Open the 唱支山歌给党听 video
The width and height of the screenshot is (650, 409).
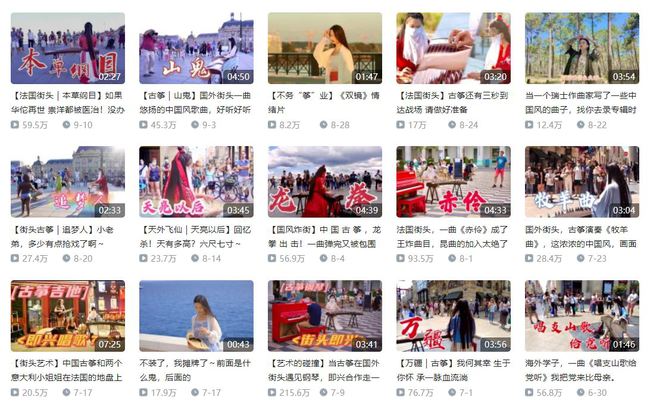pos(581,315)
